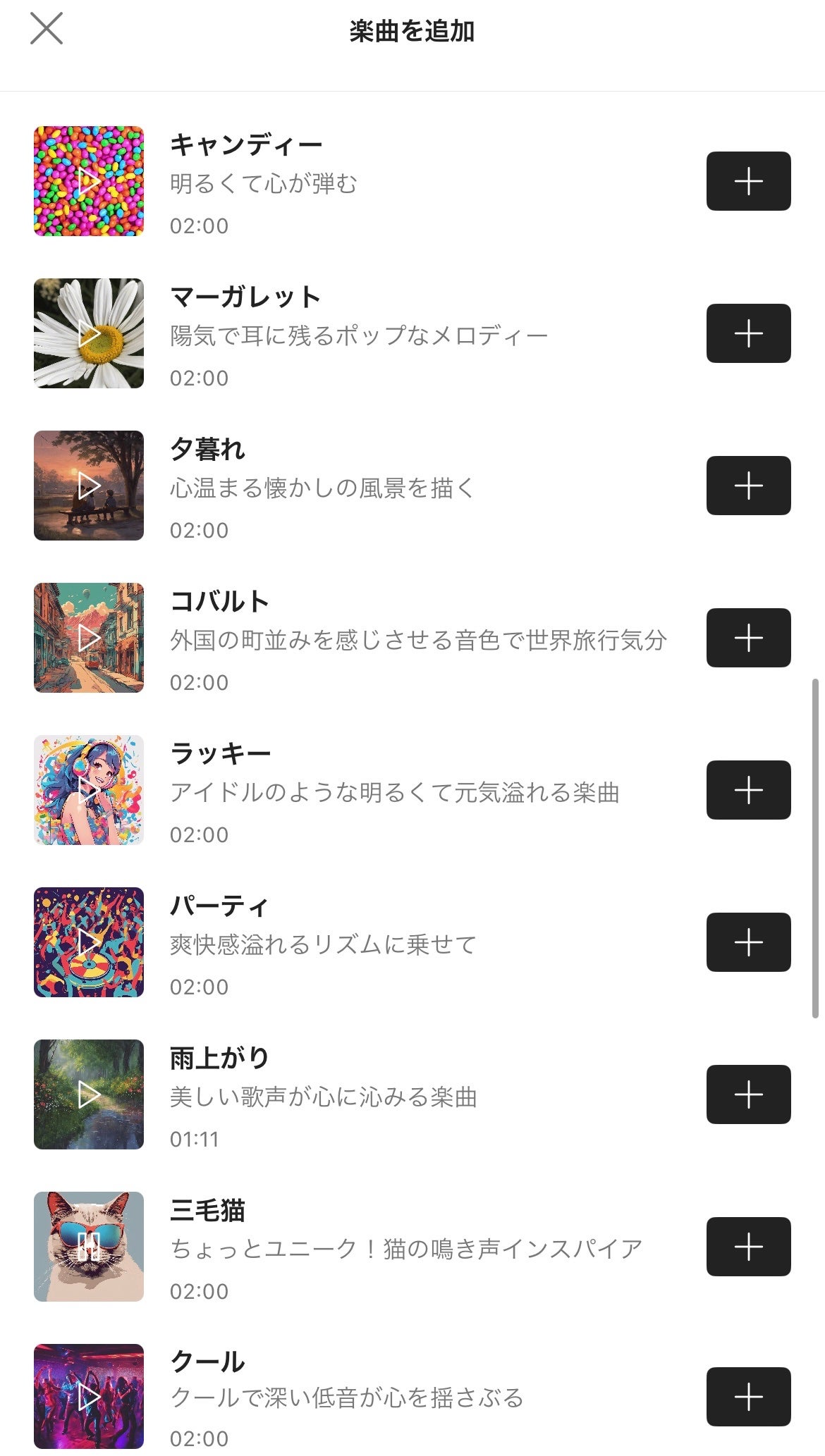
Task: Add the song パーティ
Action: [x=748, y=942]
